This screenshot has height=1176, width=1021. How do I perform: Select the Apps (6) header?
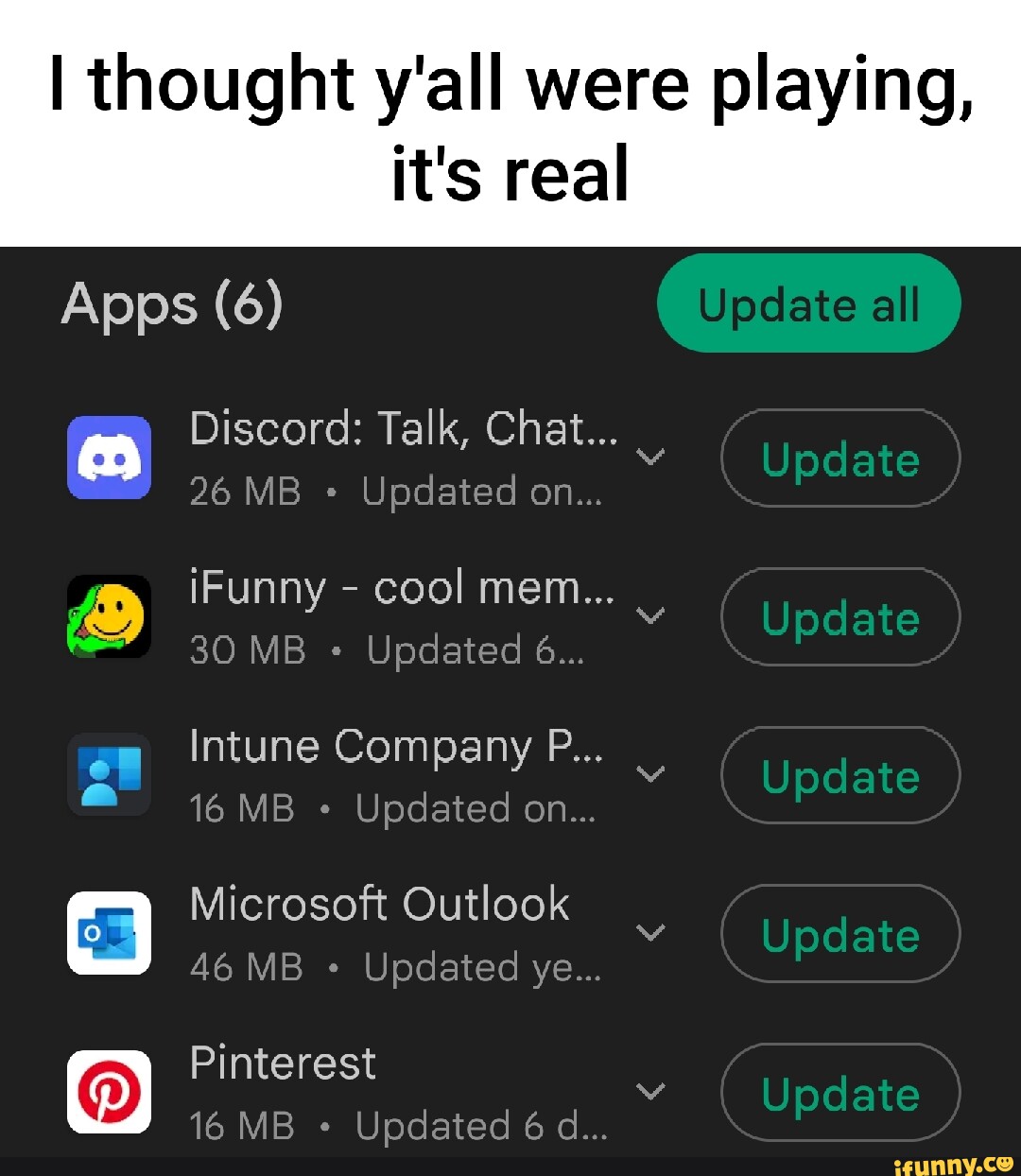point(172,304)
